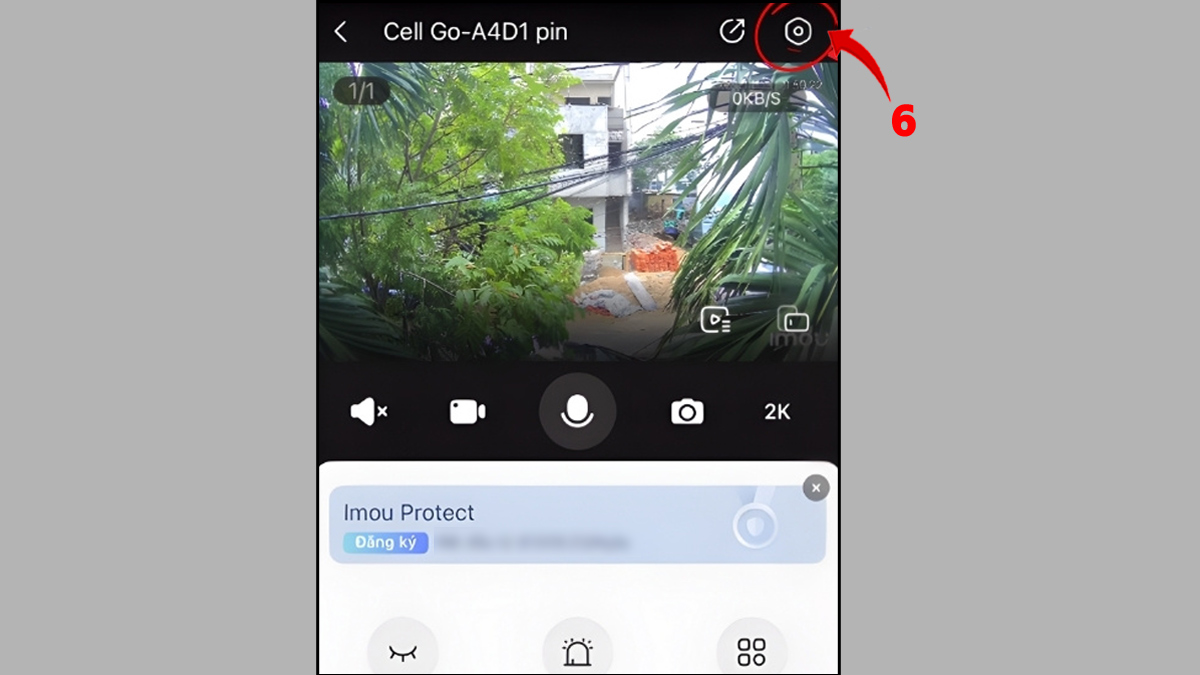Open the camera settings gear
Viewport: 1200px width, 675px height.
coord(797,32)
